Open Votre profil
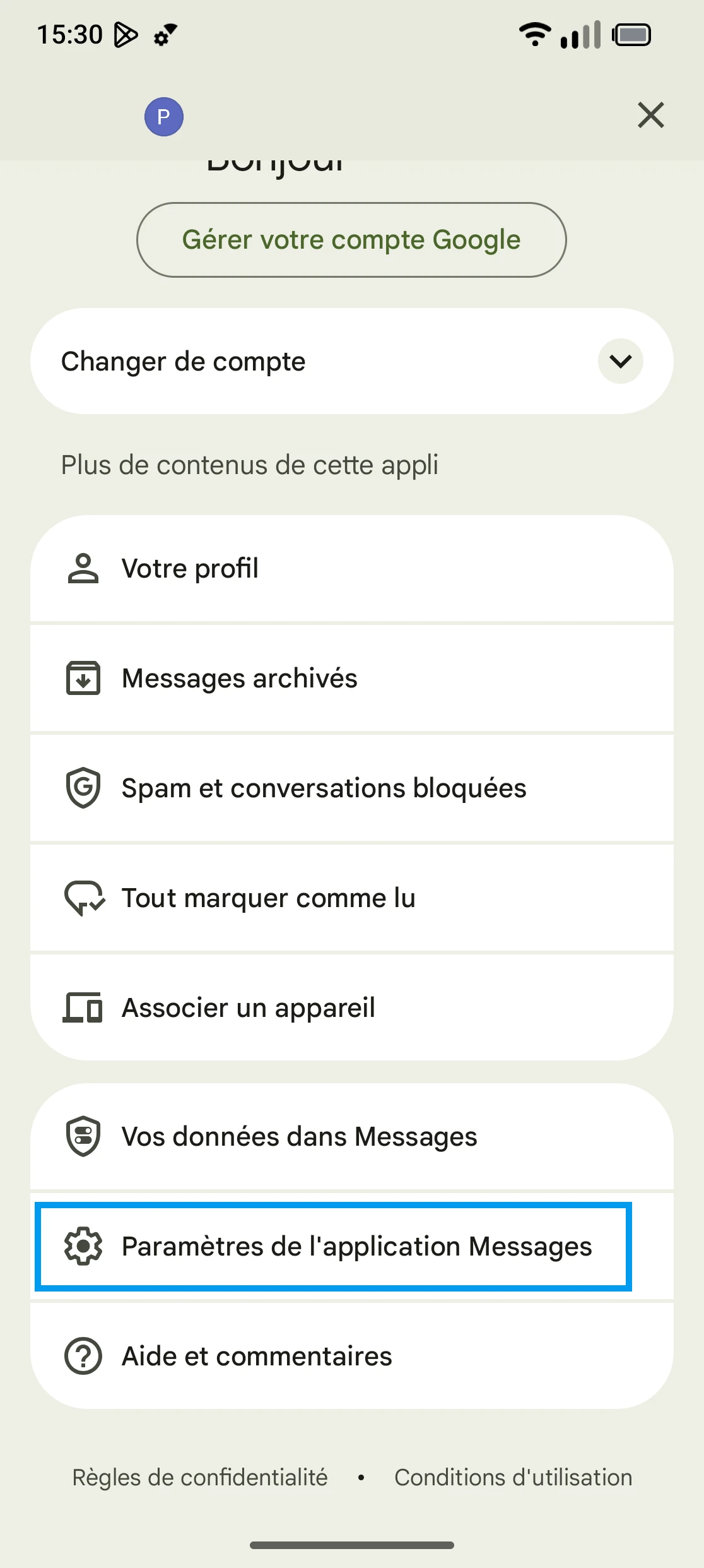This screenshot has width=704, height=1568. click(x=351, y=568)
